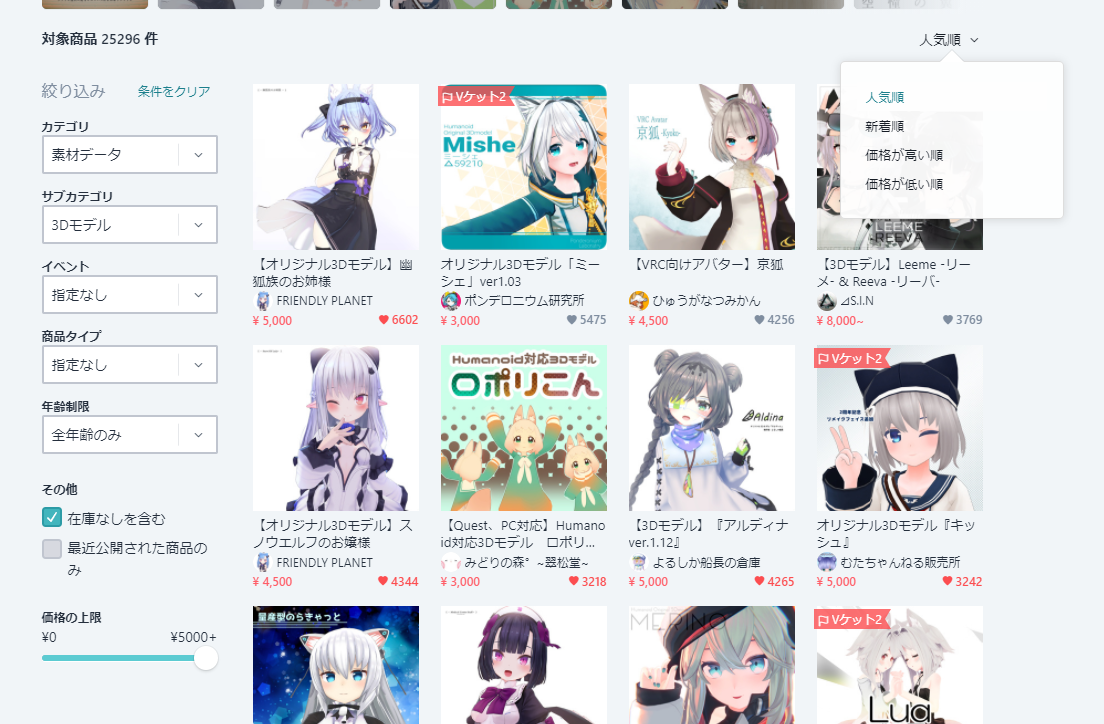Image resolution: width=1104 pixels, height=724 pixels.
Task: Expand the カテゴリ dropdown showing 素材データ
Action: (x=129, y=155)
